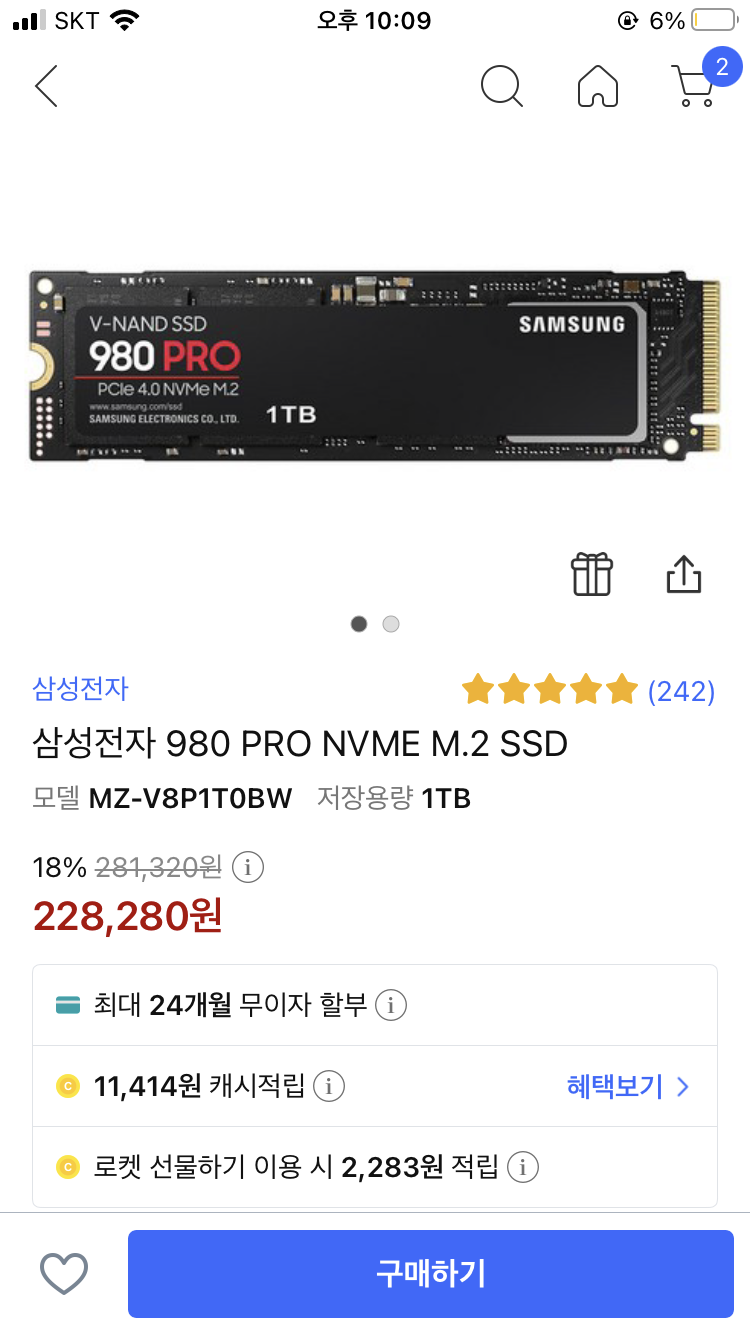Viewport: 750px width, 1334px height.
Task: Add product to wishlist with heart
Action: (64, 1273)
